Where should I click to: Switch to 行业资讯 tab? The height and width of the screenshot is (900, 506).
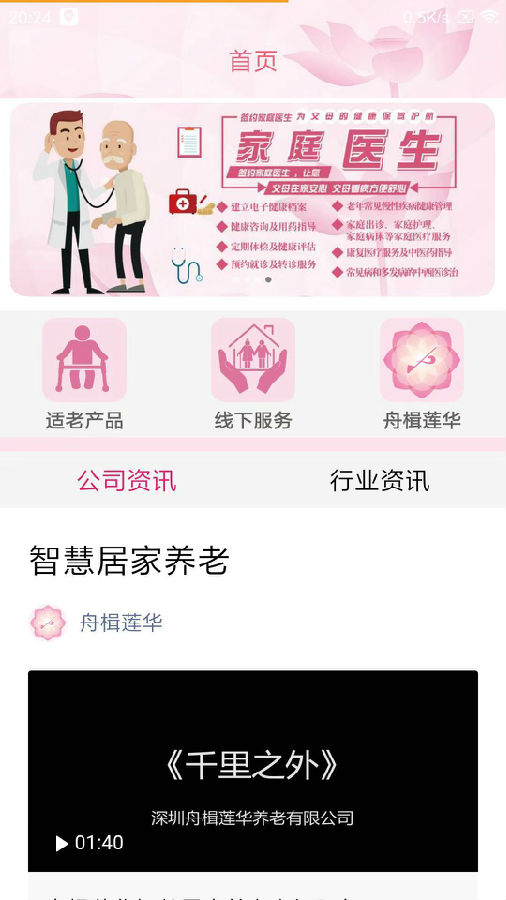[x=379, y=480]
